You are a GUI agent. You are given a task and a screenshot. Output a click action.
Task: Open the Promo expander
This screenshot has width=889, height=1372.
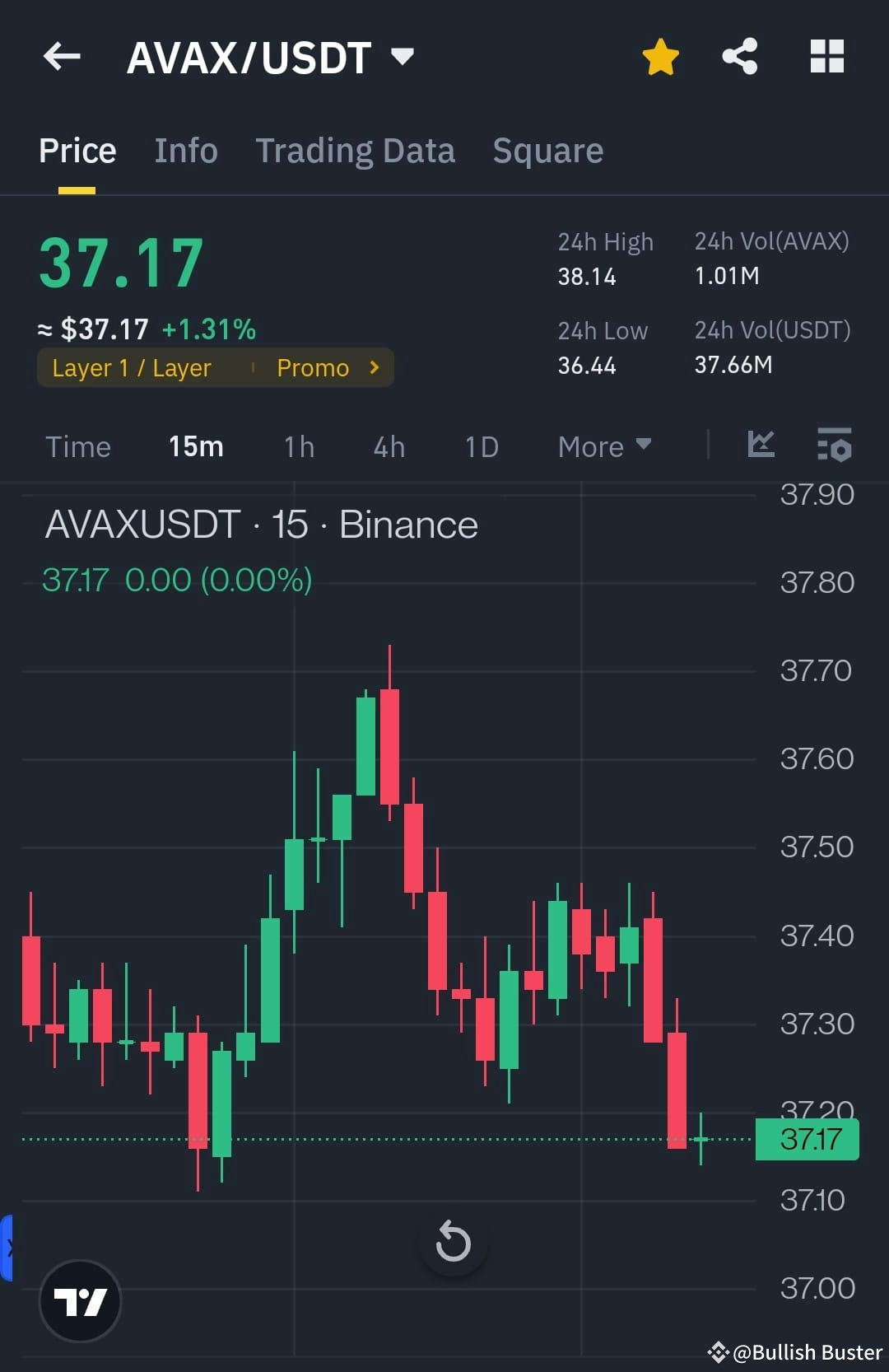(x=327, y=368)
